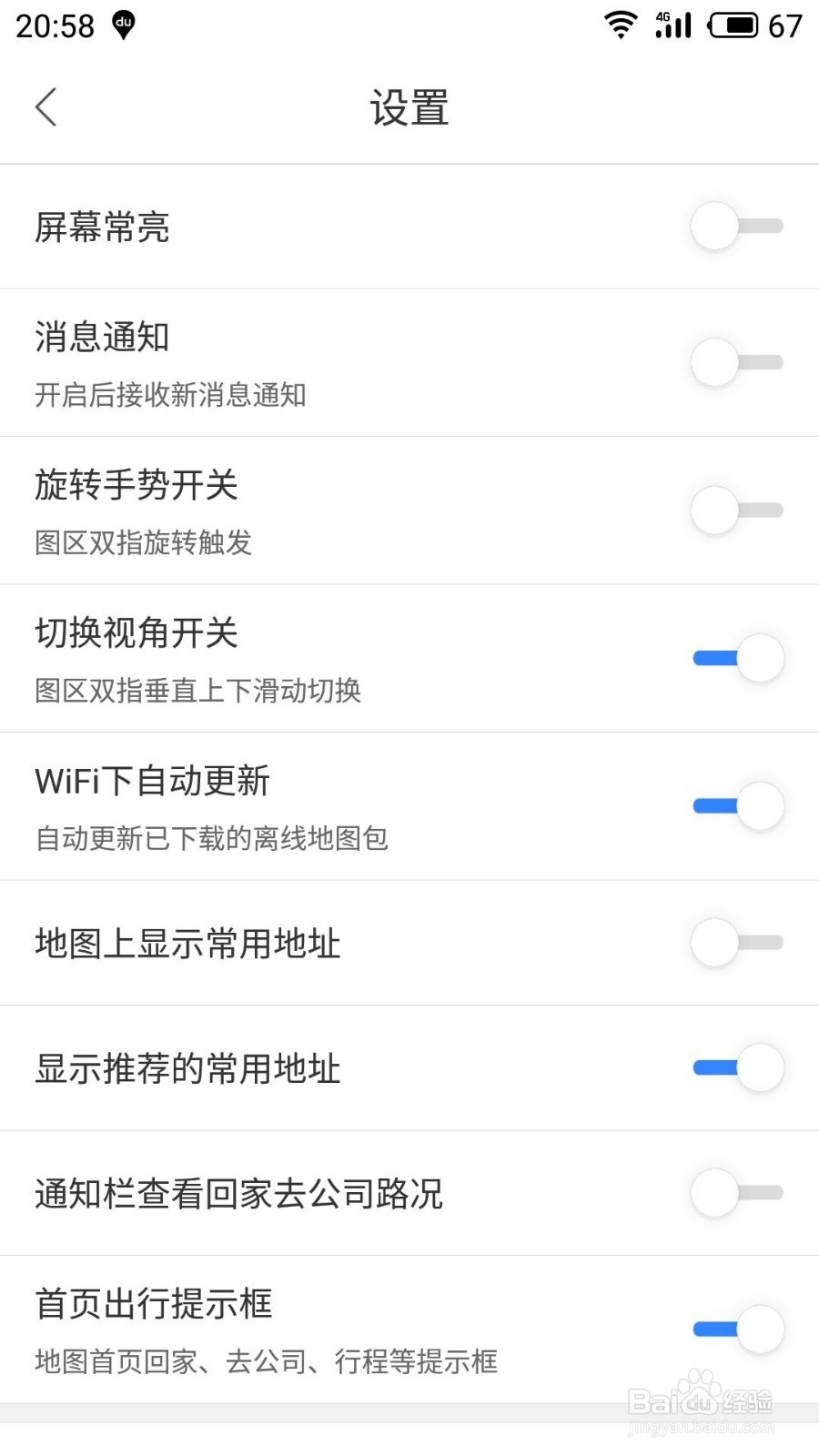Click the 4G signal strength icon
819x1456 pixels.
672,25
